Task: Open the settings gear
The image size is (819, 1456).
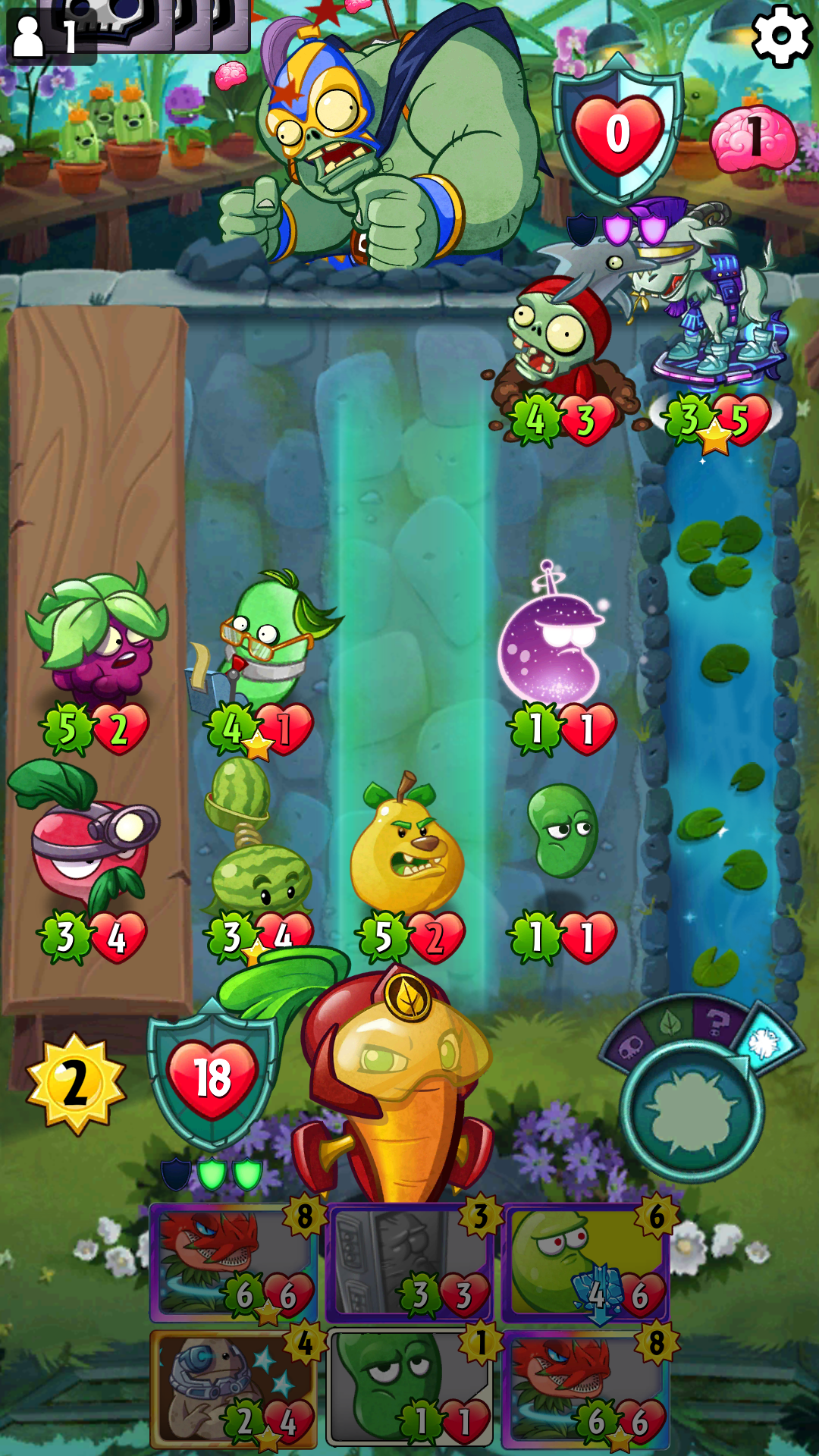Action: (x=782, y=34)
